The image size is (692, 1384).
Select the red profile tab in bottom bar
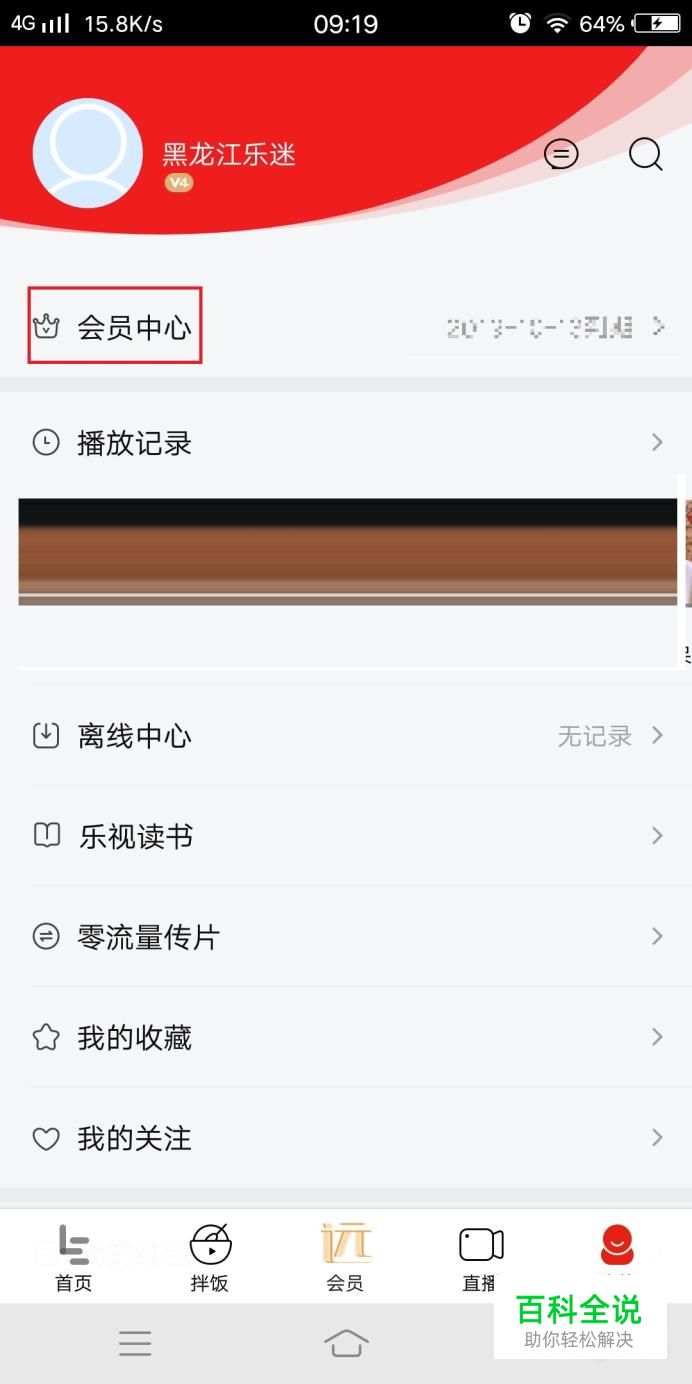(617, 1250)
